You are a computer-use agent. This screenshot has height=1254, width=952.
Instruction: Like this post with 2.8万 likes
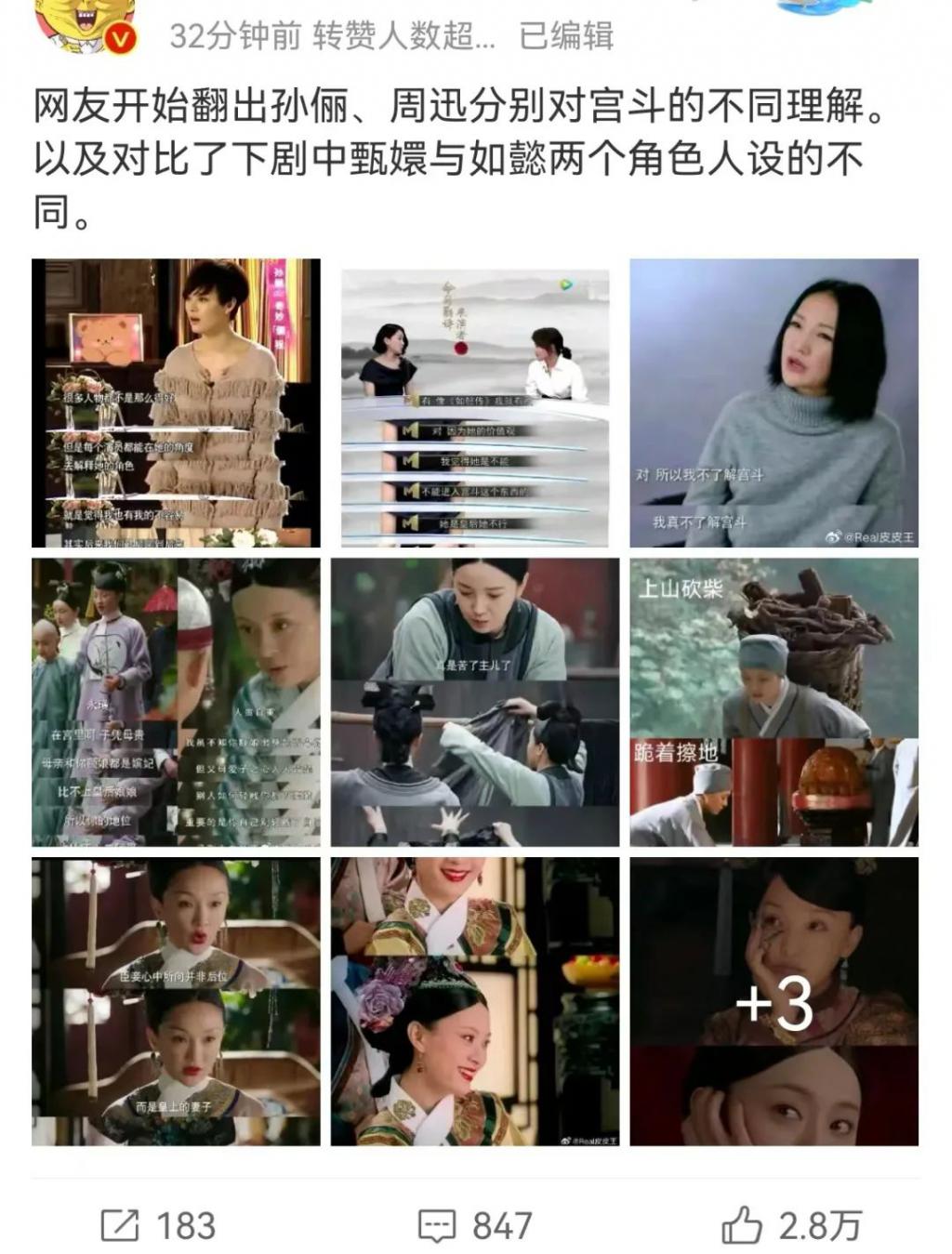pyautogui.click(x=791, y=1225)
